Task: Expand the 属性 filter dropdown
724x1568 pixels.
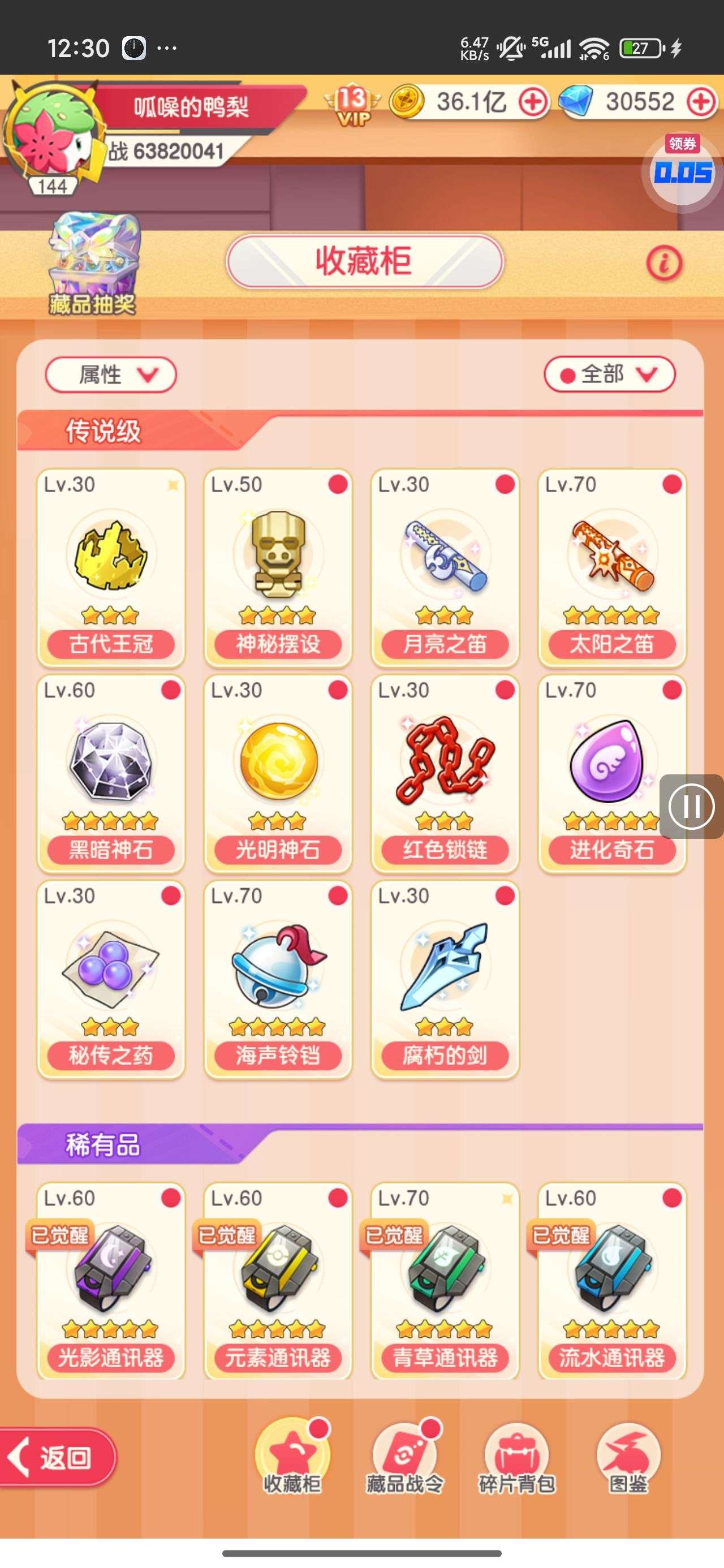Action: click(x=111, y=374)
